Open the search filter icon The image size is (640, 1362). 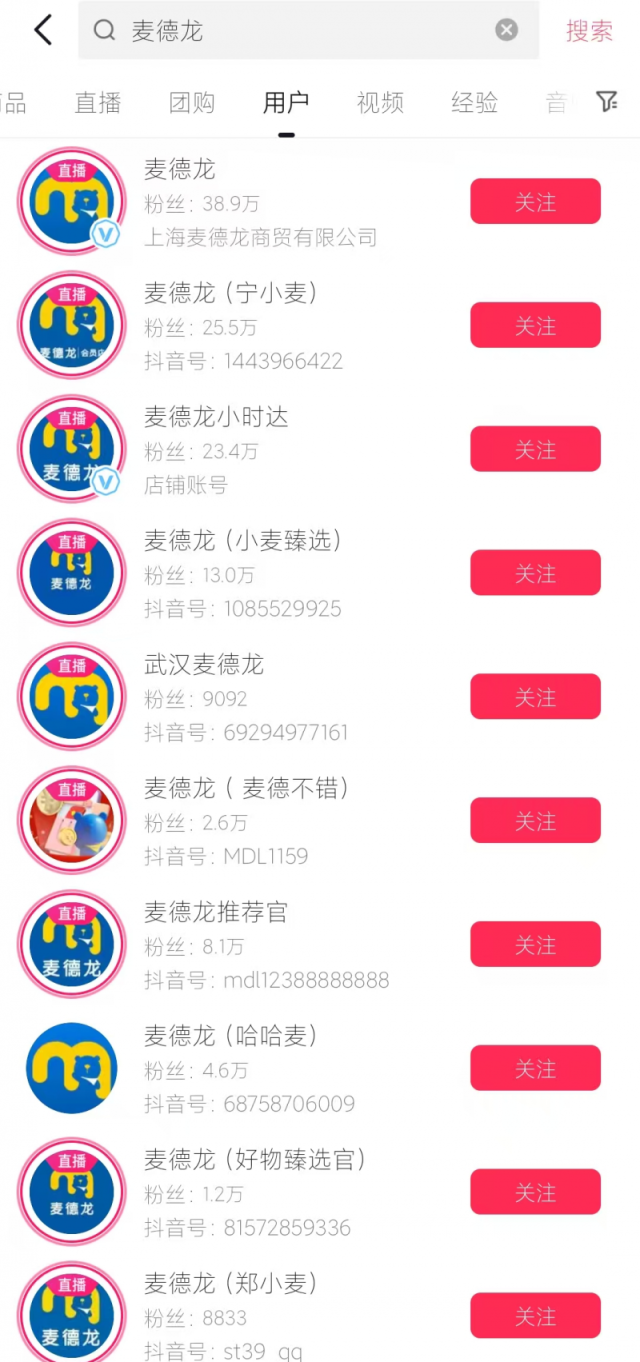(x=607, y=102)
